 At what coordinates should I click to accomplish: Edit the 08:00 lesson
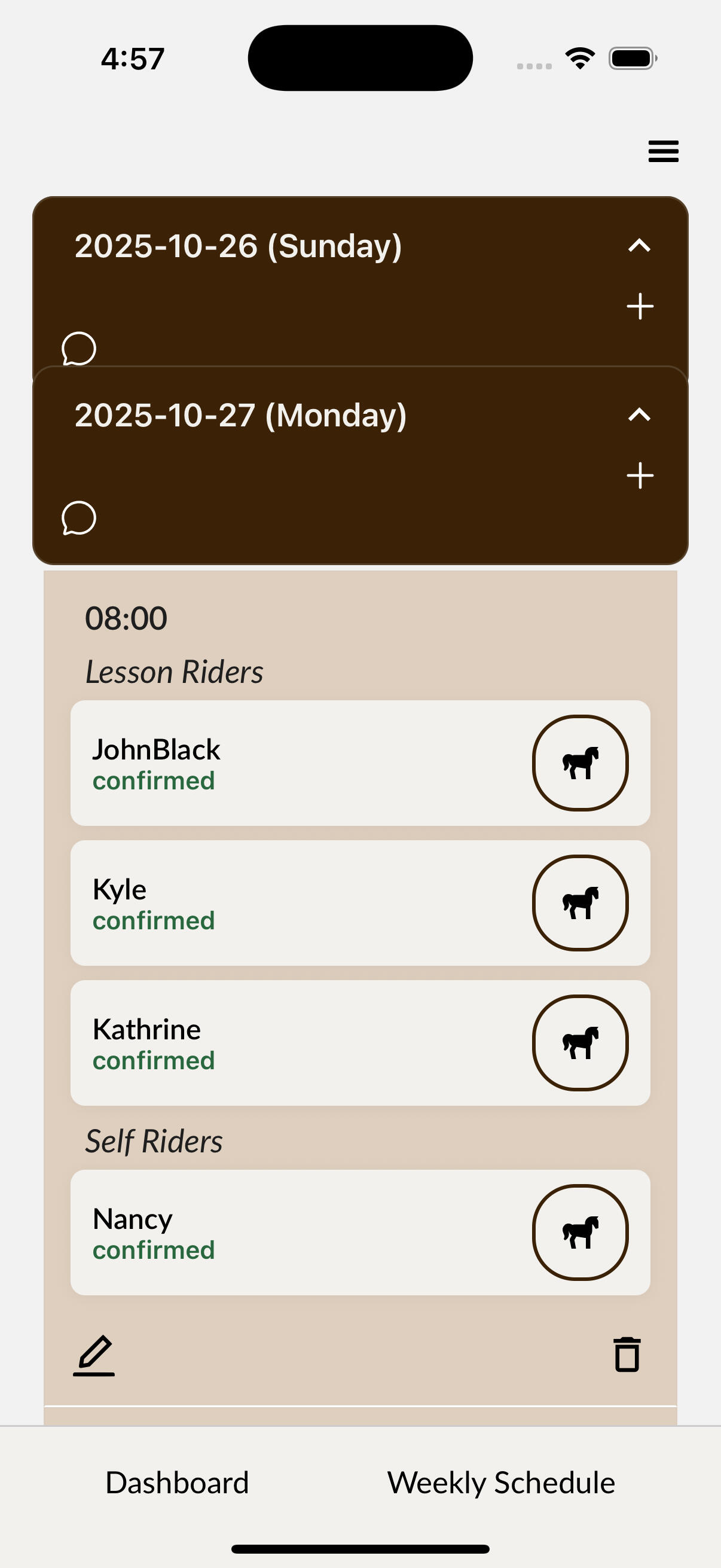pyautogui.click(x=94, y=1355)
